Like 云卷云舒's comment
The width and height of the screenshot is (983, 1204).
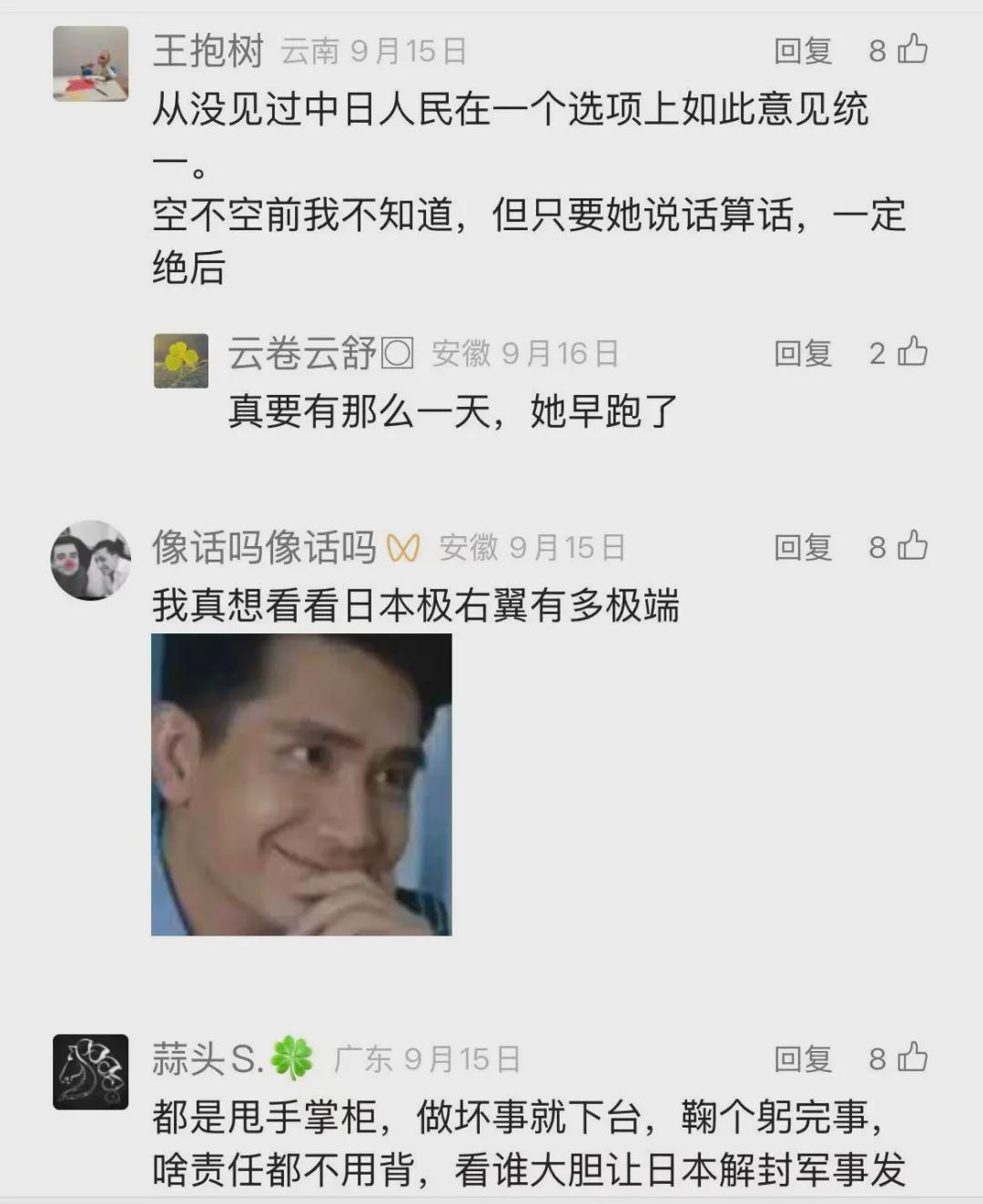click(912, 351)
